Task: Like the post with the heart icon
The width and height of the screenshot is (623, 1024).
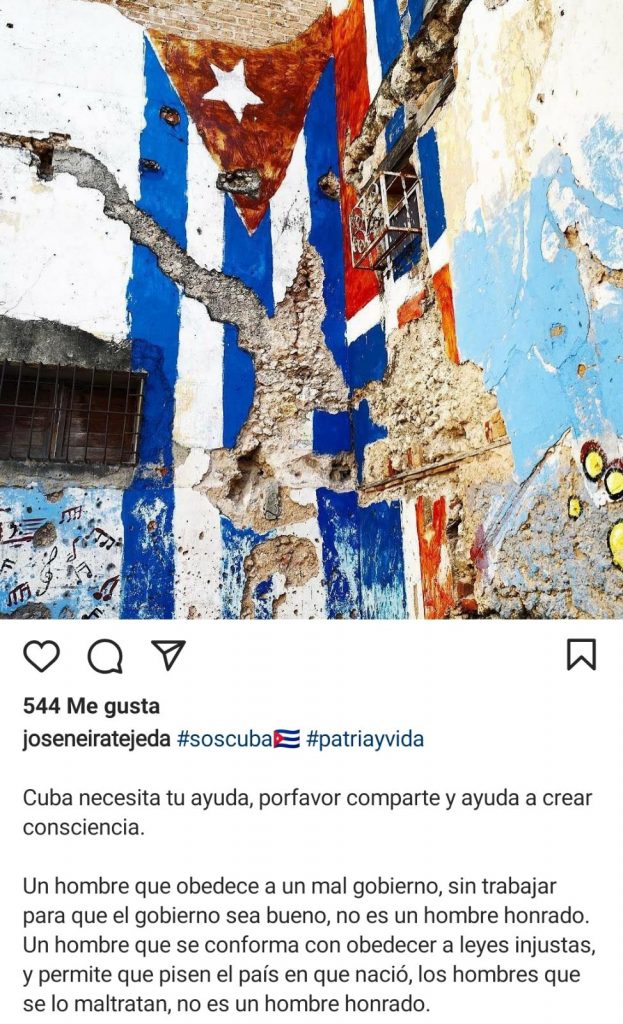Action: [41, 655]
